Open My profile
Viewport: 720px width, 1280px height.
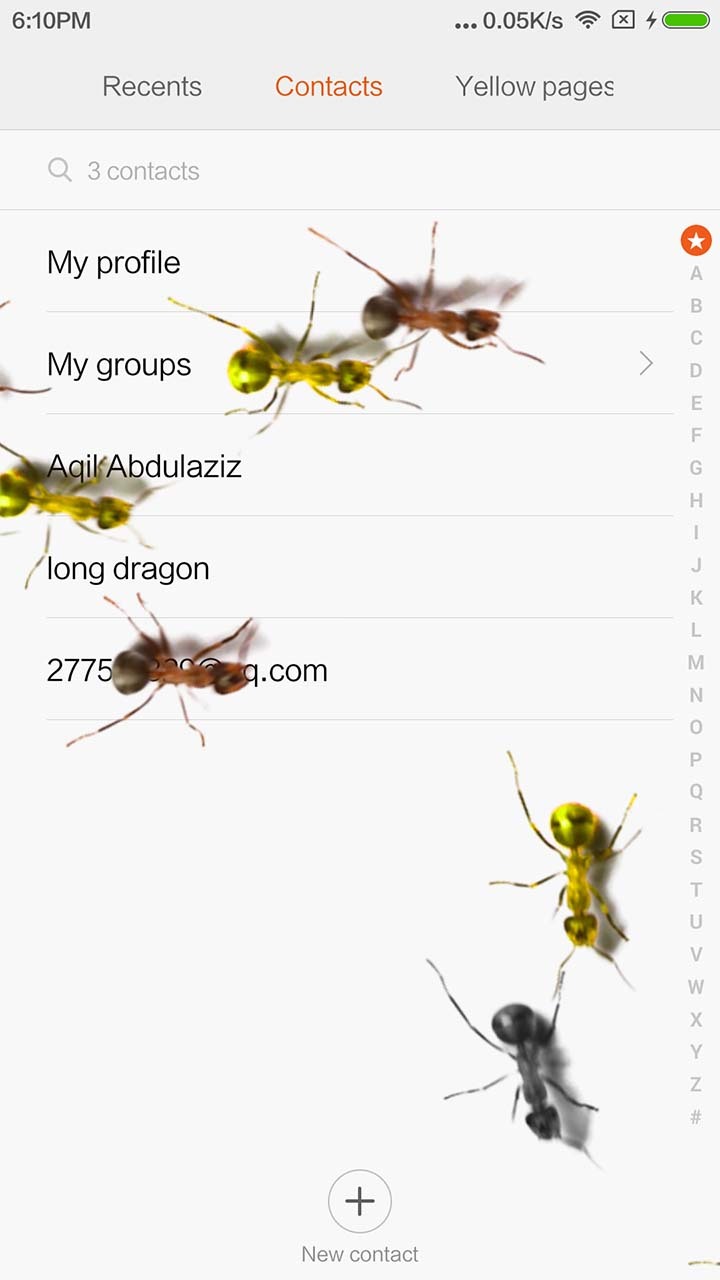(114, 263)
